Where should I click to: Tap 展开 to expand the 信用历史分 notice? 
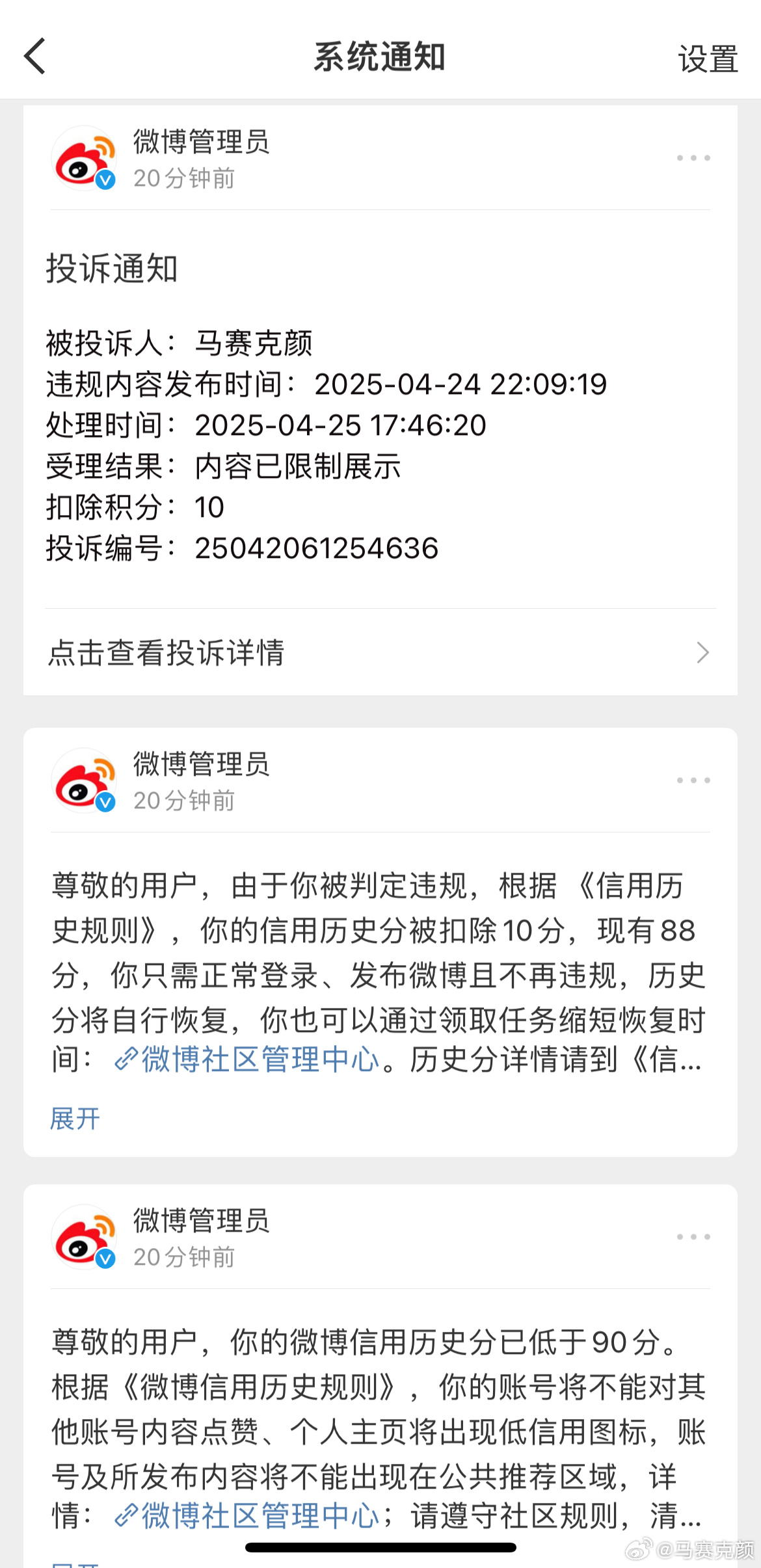75,1119
